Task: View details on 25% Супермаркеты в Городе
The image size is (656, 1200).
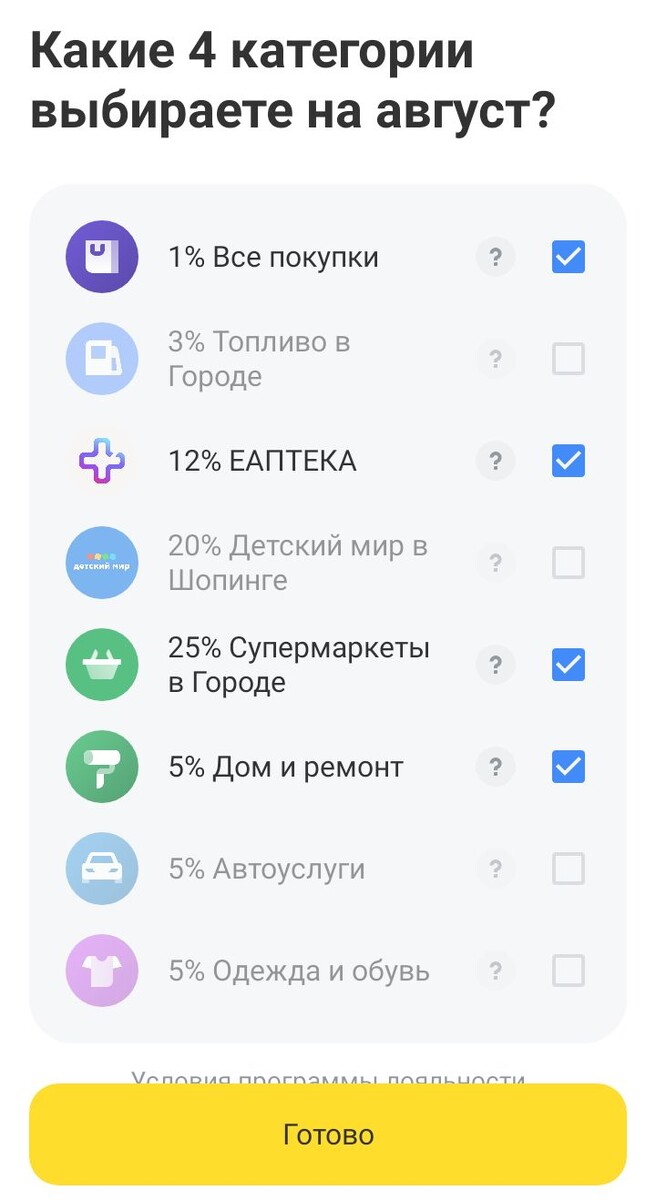Action: (495, 665)
